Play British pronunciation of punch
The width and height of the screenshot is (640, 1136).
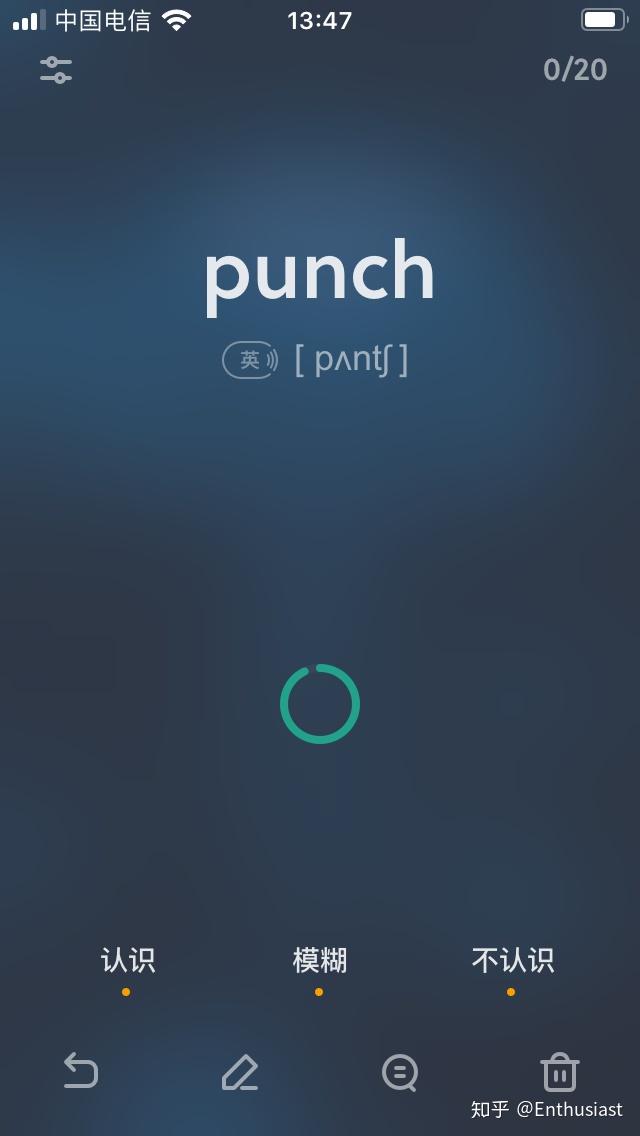click(250, 360)
